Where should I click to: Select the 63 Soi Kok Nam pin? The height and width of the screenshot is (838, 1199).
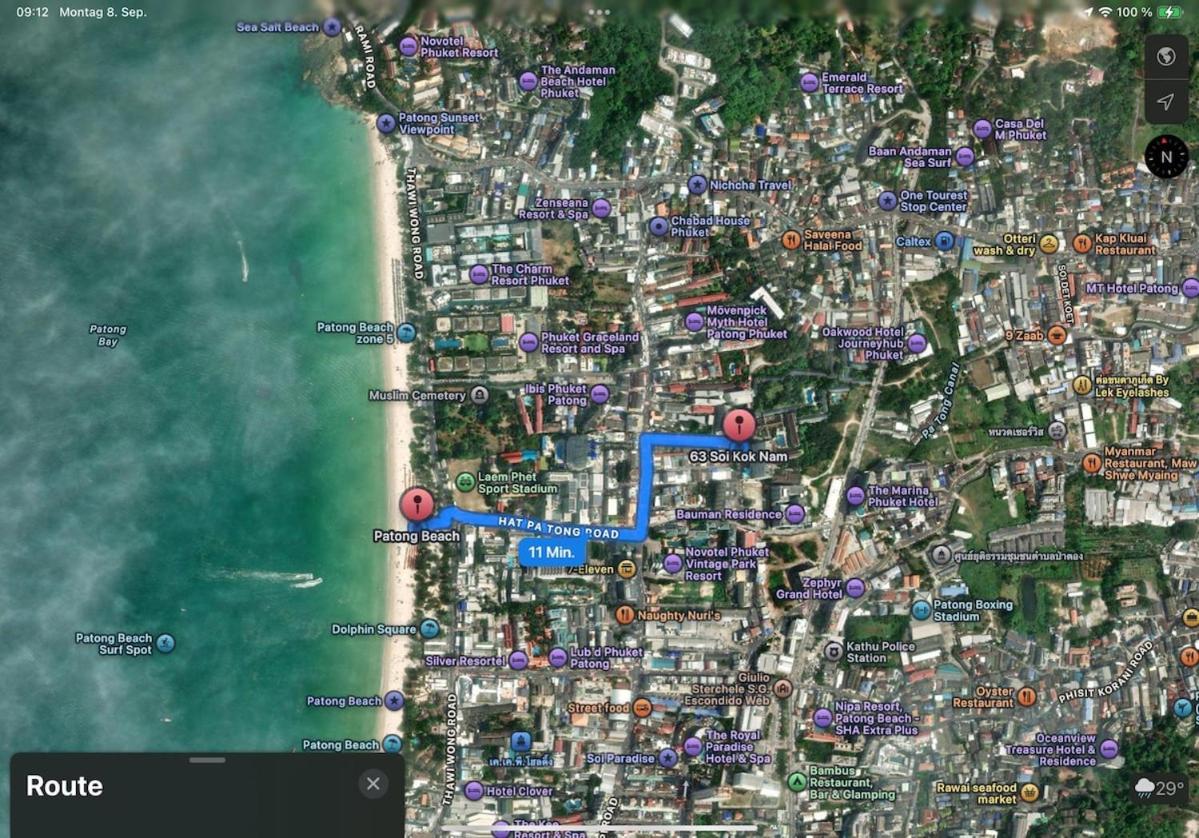[x=739, y=426]
